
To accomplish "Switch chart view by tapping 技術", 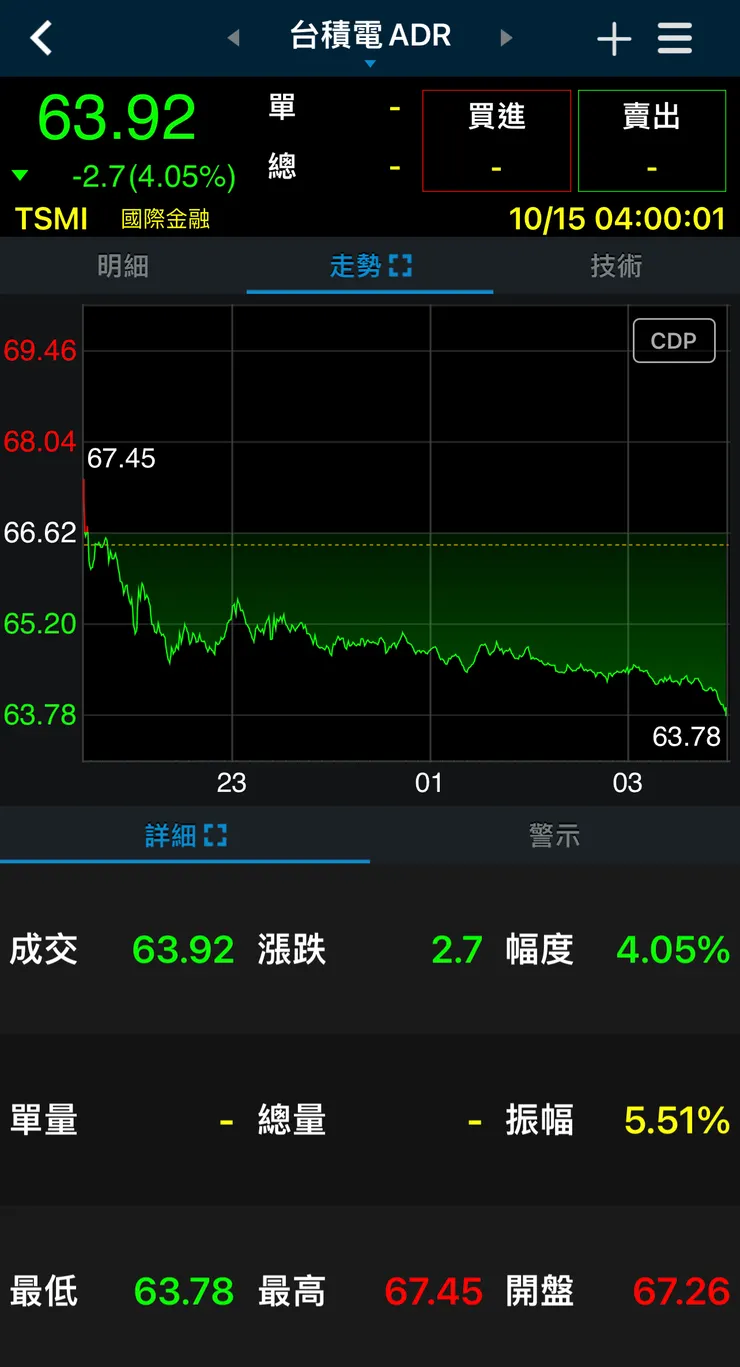I will coord(616,265).
